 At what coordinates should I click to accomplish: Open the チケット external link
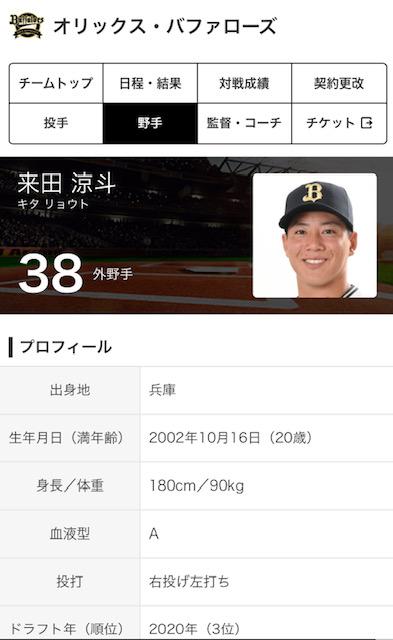pyautogui.click(x=339, y=123)
